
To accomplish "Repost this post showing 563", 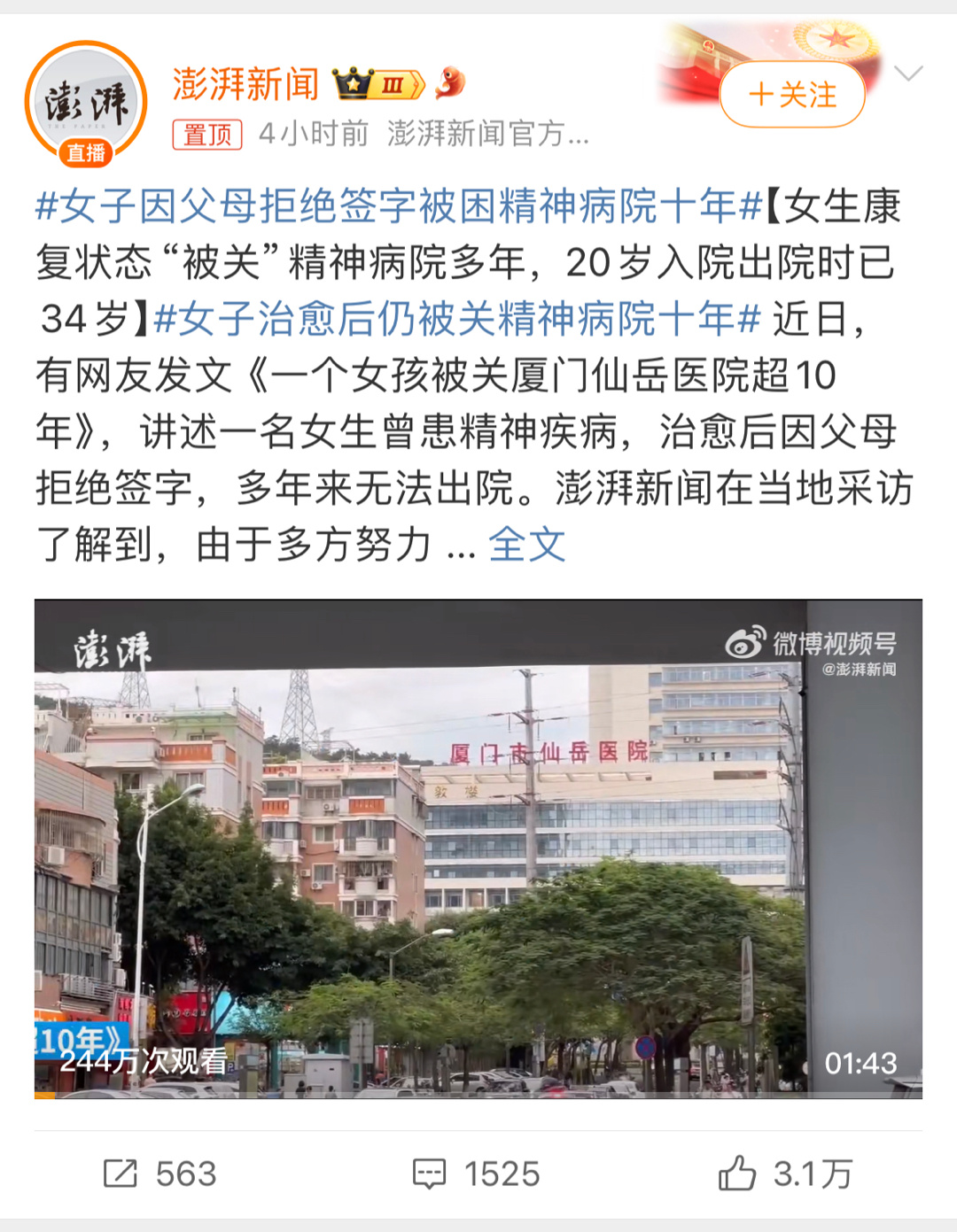I will point(160,1174).
